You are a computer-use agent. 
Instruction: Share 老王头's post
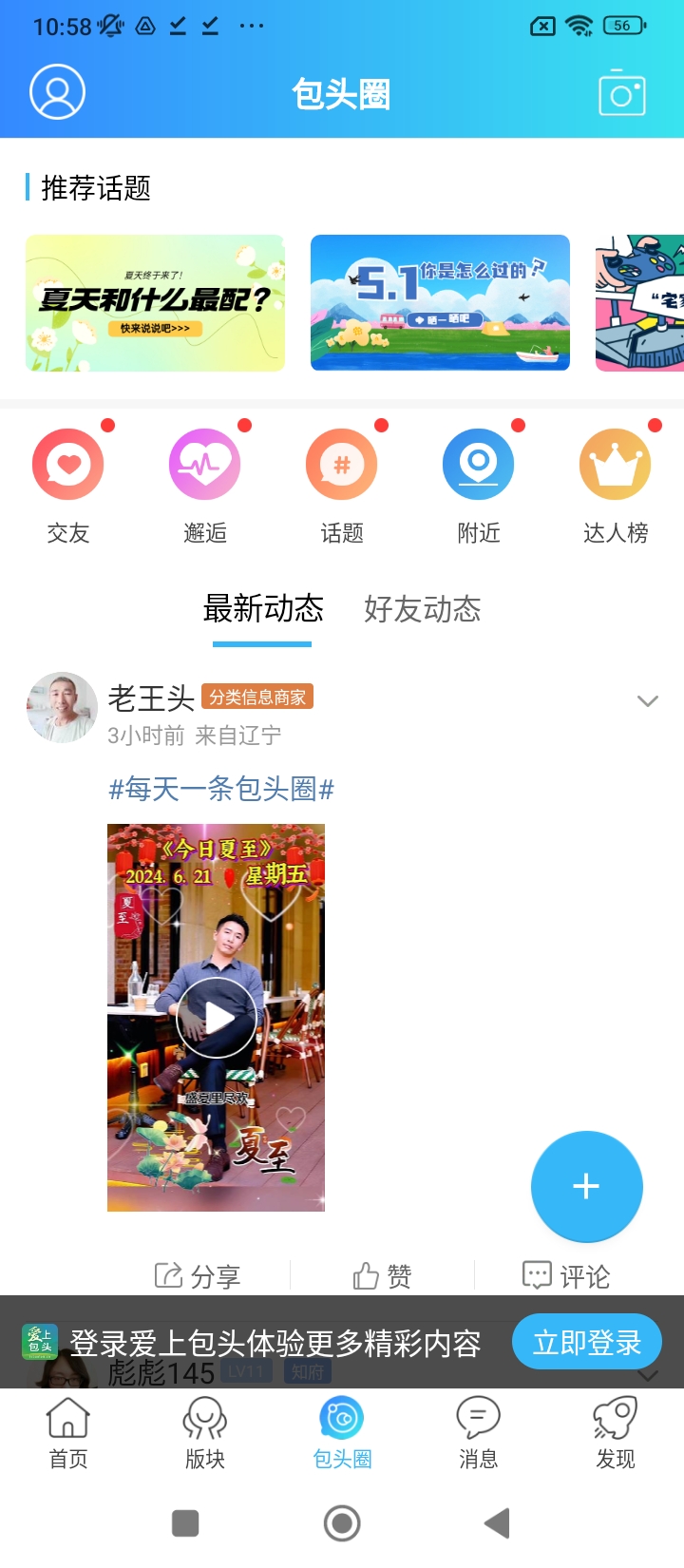(198, 1275)
